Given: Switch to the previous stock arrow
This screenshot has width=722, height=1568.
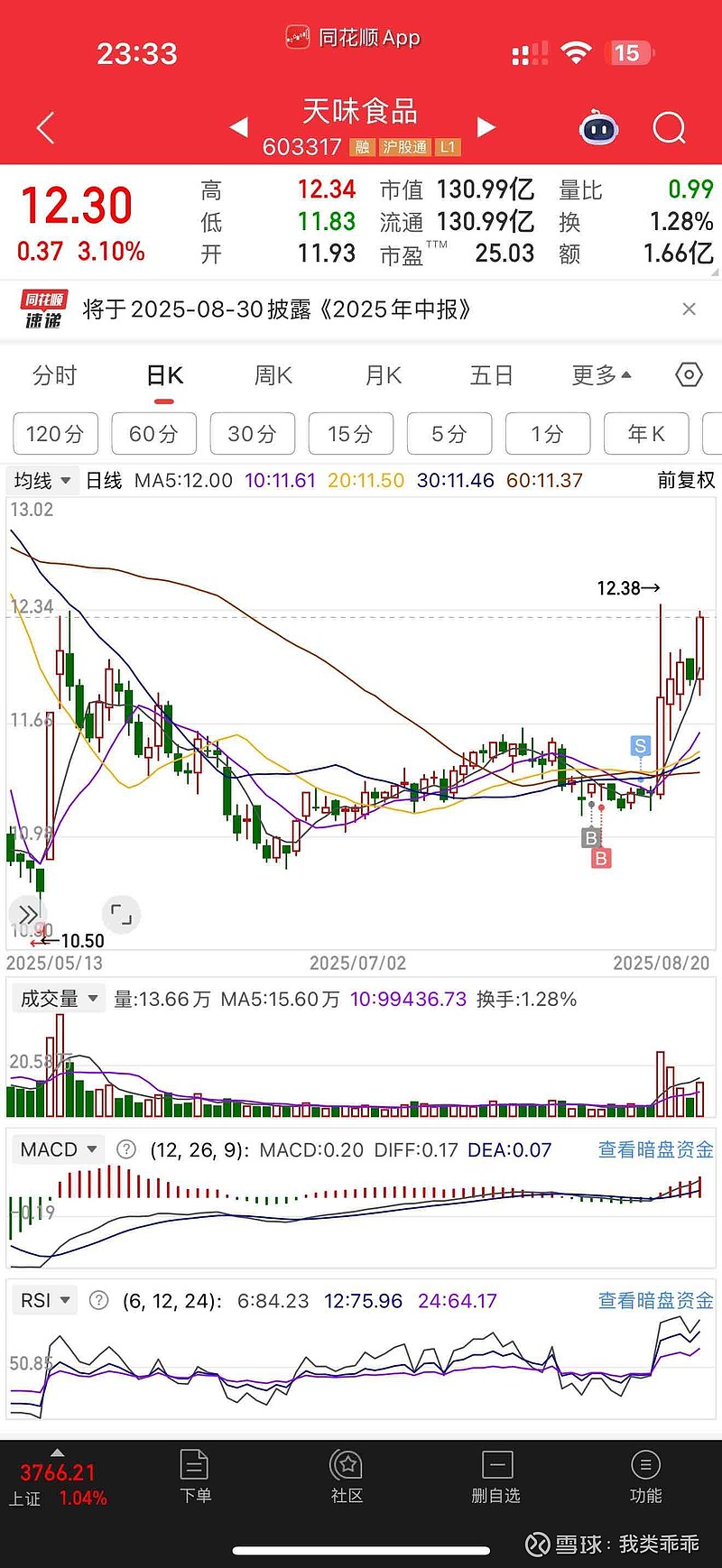Looking at the screenshot, I should pos(239,127).
